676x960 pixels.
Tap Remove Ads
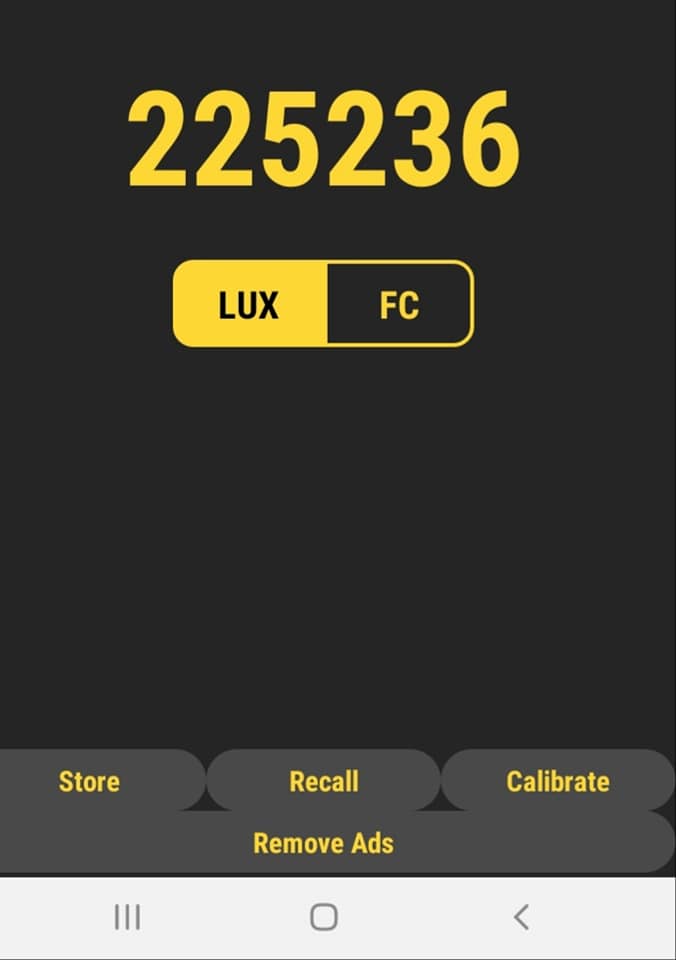[x=323, y=842]
